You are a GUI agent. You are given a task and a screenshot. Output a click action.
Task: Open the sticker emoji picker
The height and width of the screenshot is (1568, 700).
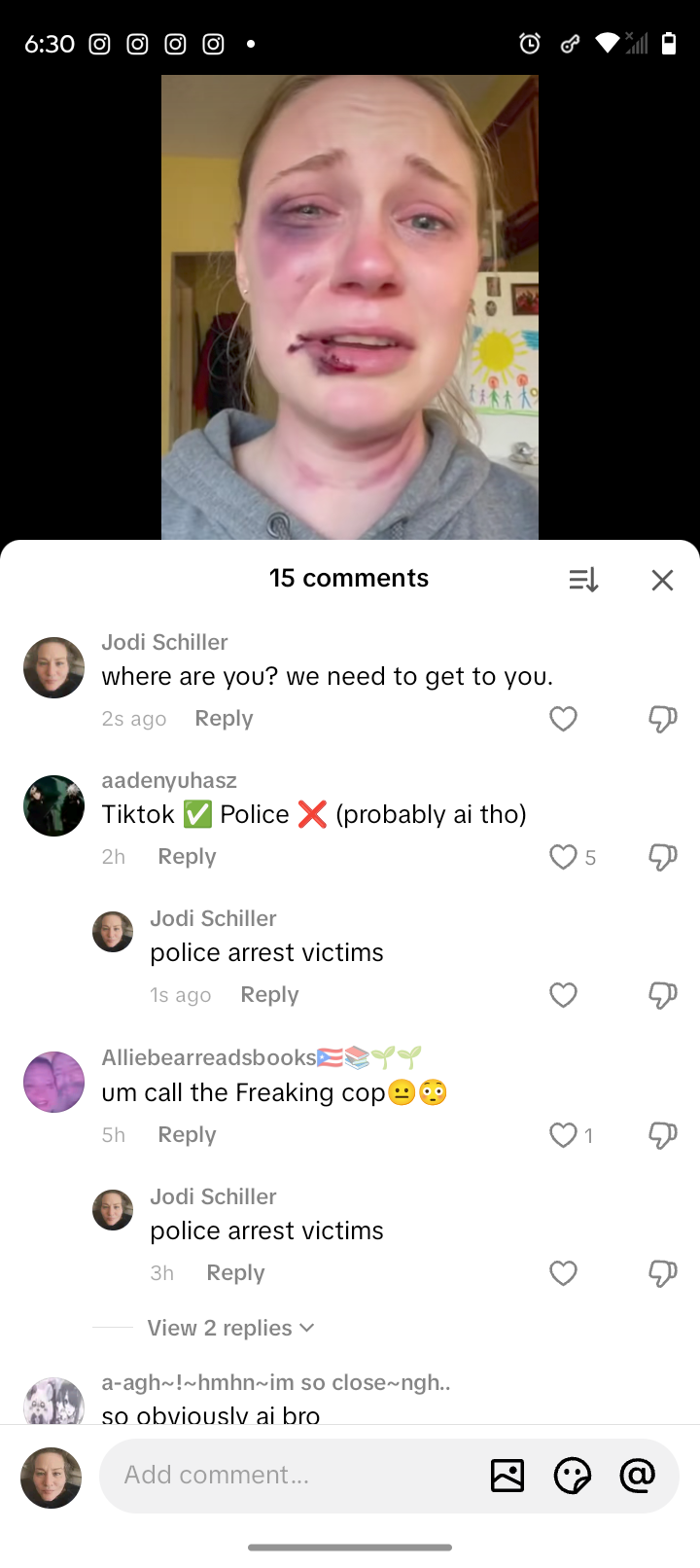[x=573, y=1476]
